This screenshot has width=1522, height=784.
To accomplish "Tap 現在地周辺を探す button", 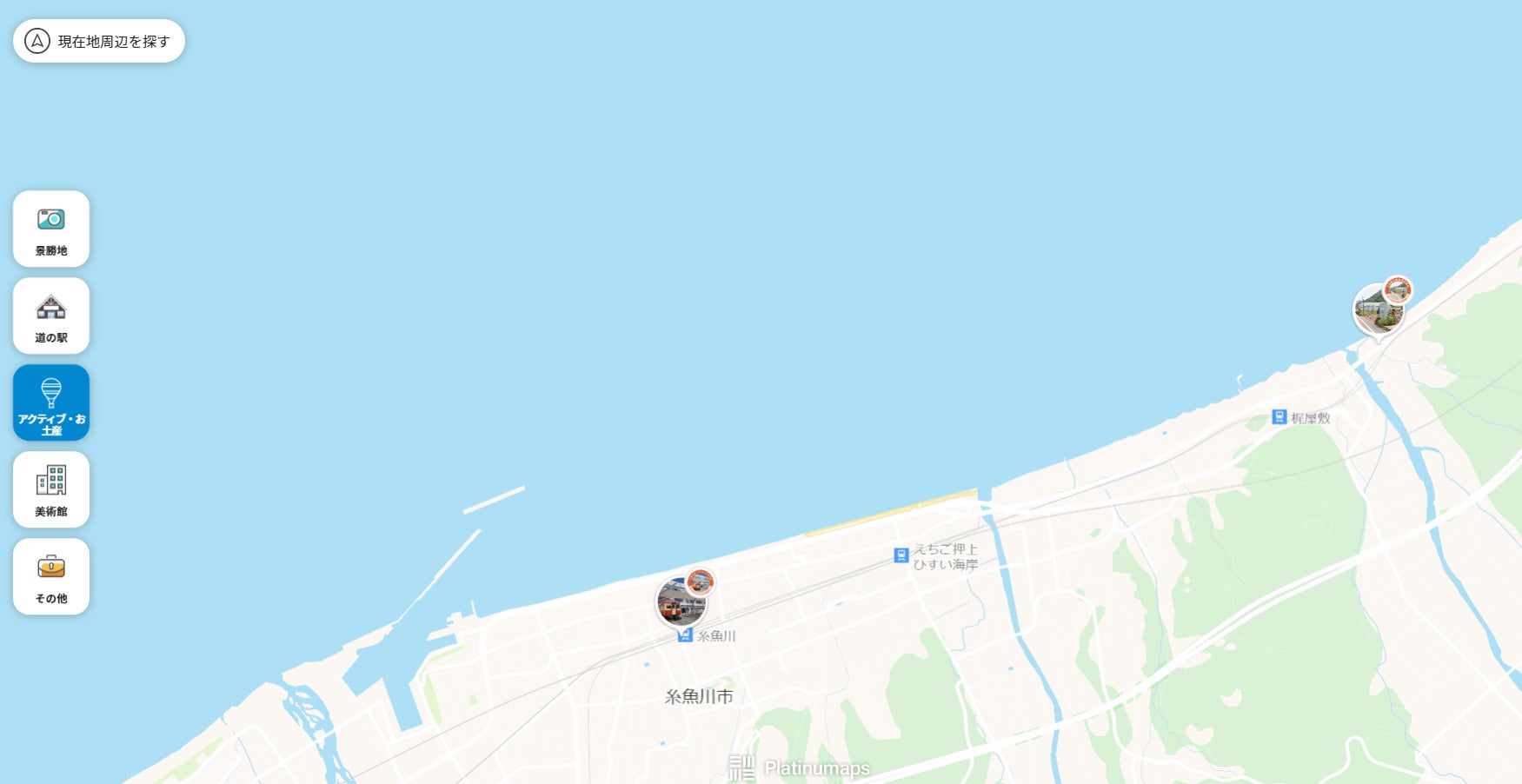I will pyautogui.click(x=98, y=41).
